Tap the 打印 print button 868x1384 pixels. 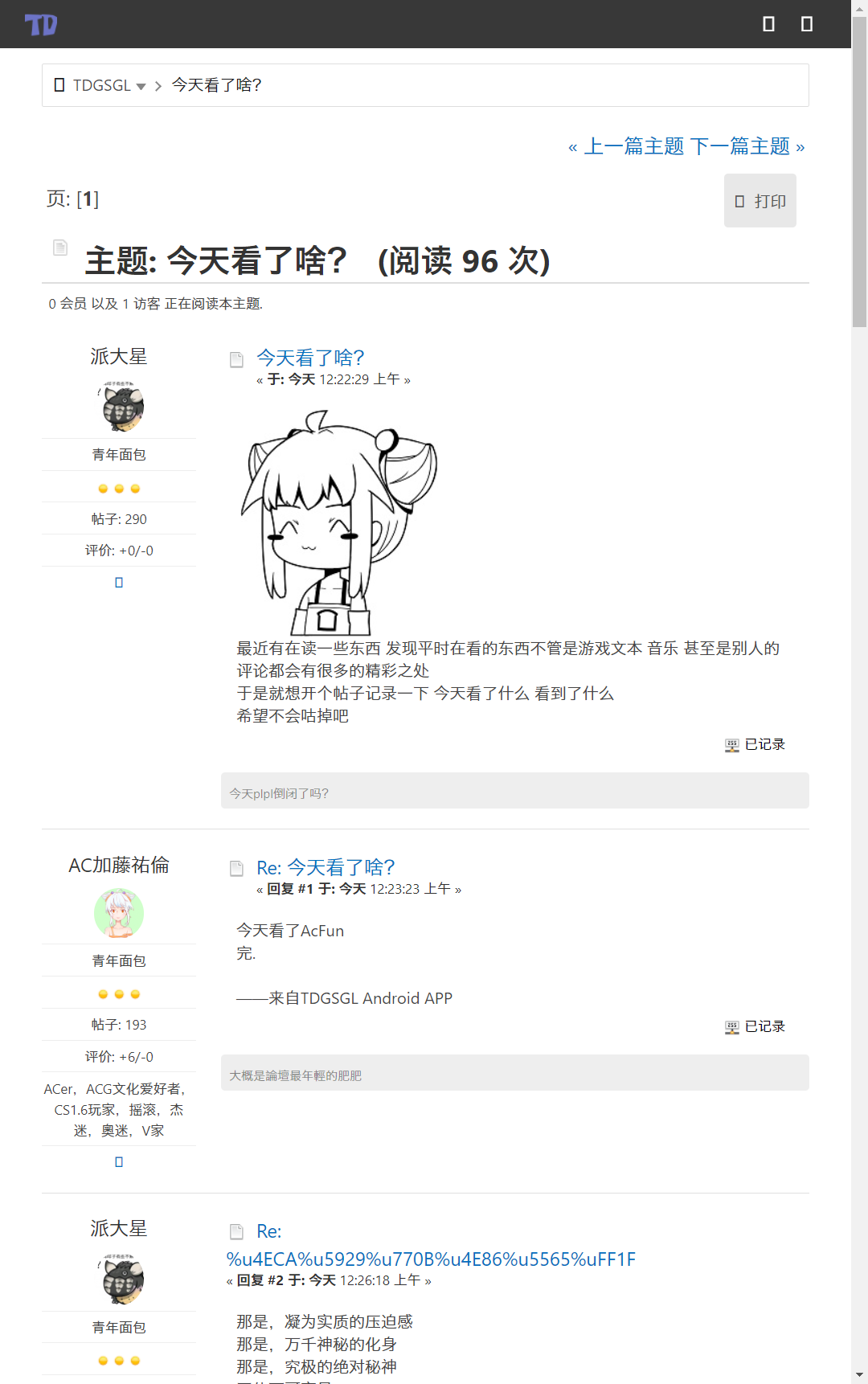pyautogui.click(x=759, y=201)
